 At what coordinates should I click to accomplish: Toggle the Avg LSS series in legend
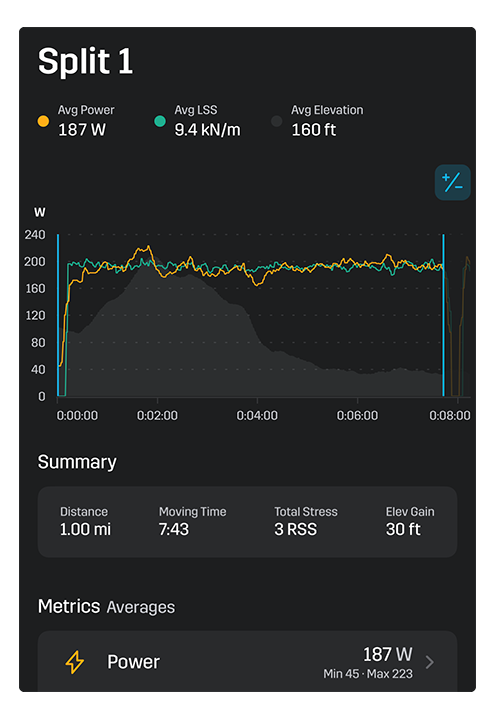pyautogui.click(x=197, y=121)
